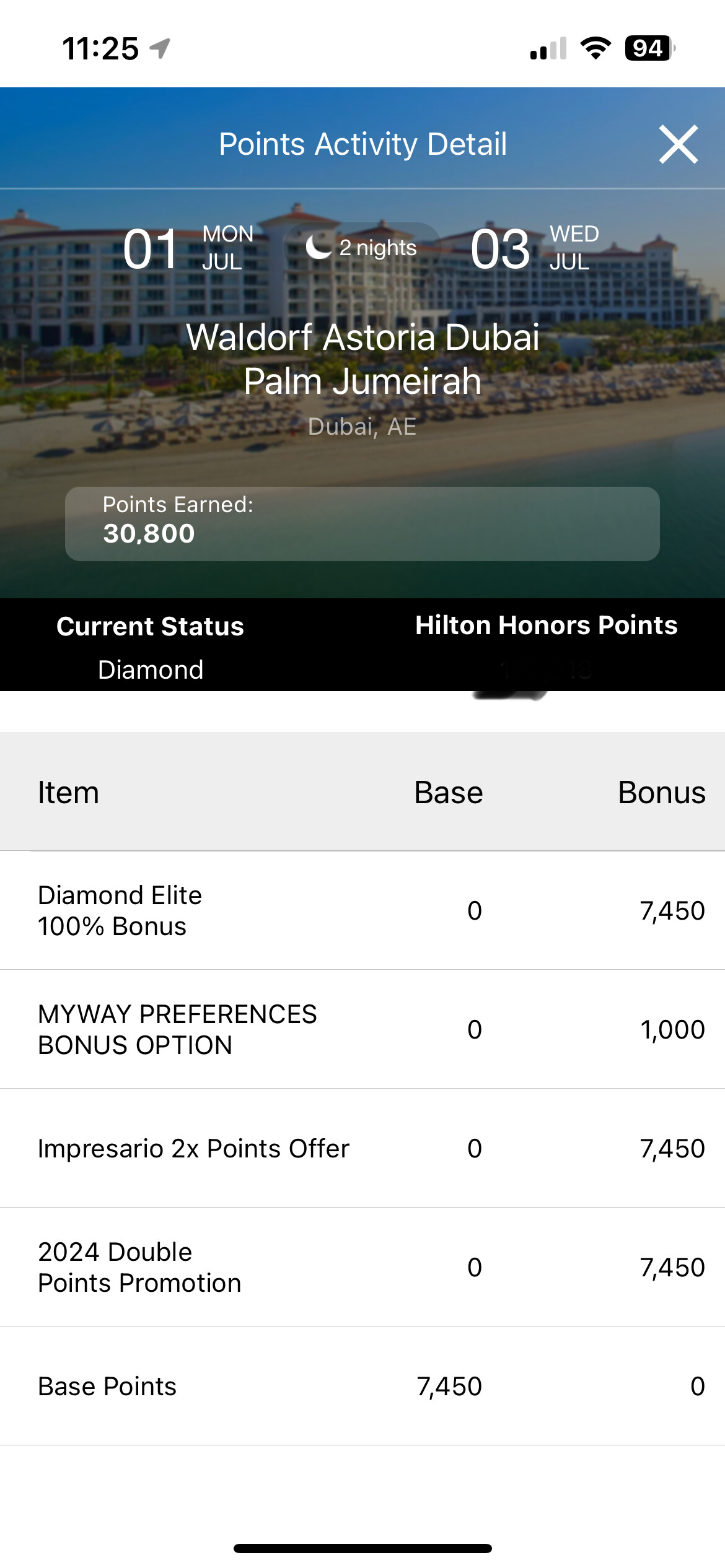Select the Item column header
Image resolution: width=725 pixels, height=1568 pixels.
tap(68, 793)
